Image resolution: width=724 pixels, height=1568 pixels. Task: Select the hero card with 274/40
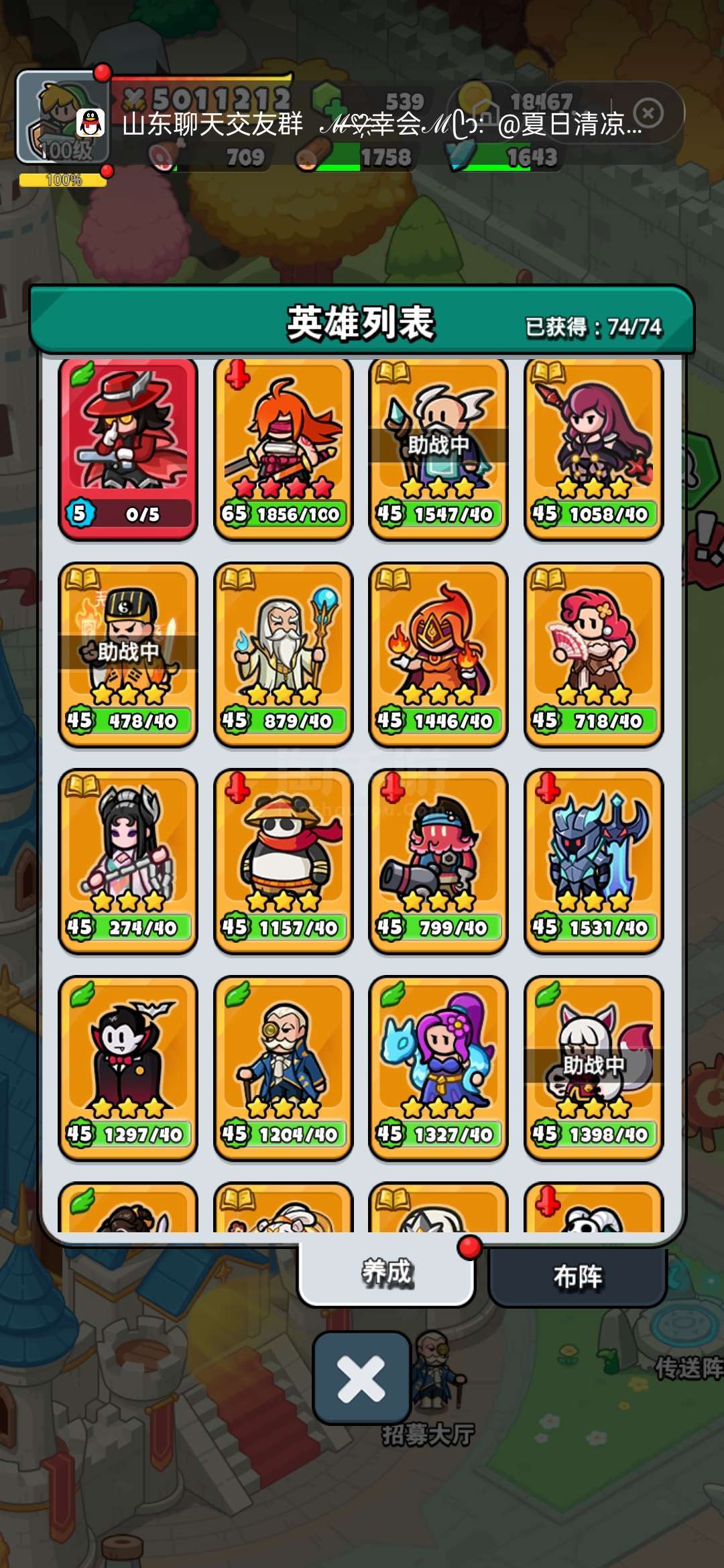pyautogui.click(x=128, y=862)
